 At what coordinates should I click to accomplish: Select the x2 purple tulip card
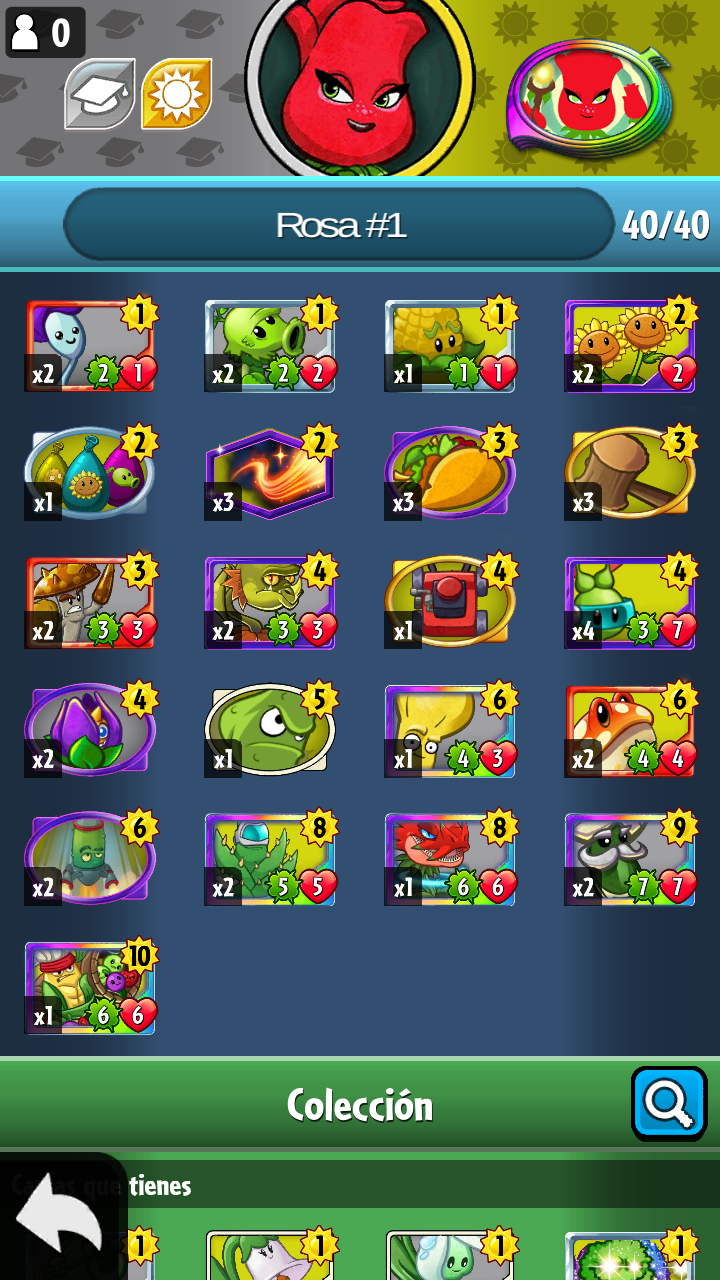coord(89,730)
